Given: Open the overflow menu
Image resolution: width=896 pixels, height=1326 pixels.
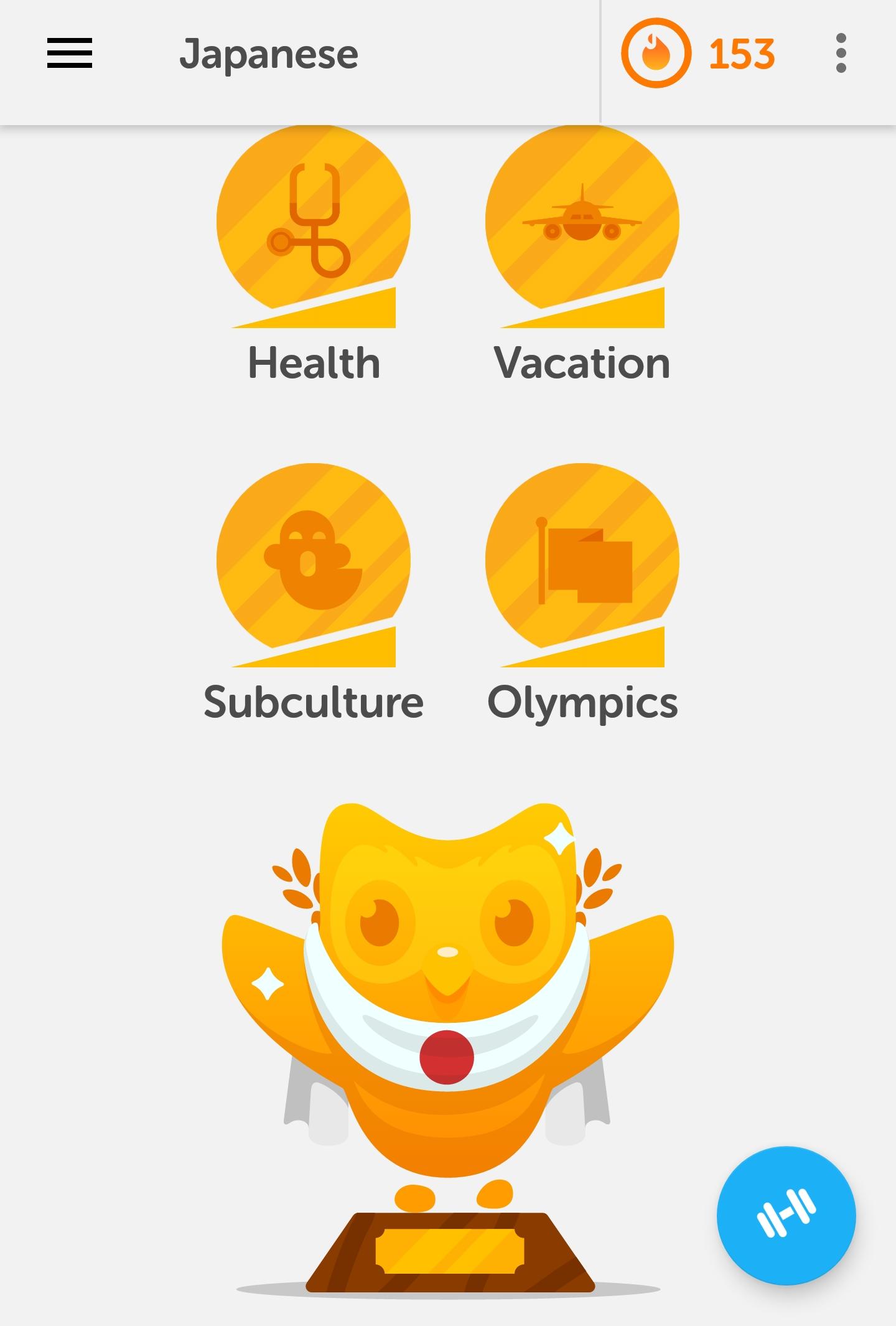Looking at the screenshot, I should click(x=841, y=54).
